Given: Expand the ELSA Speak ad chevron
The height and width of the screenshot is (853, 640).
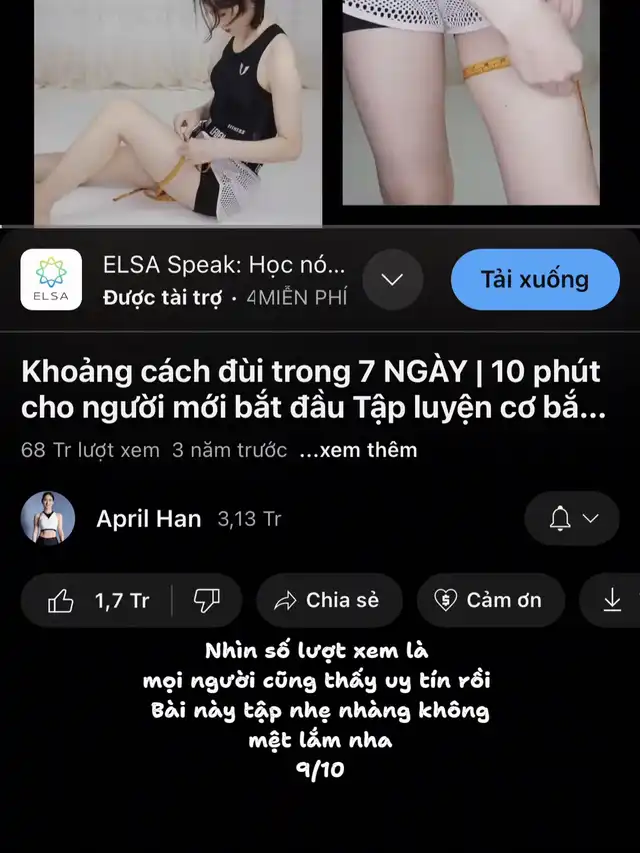Looking at the screenshot, I should point(392,280).
